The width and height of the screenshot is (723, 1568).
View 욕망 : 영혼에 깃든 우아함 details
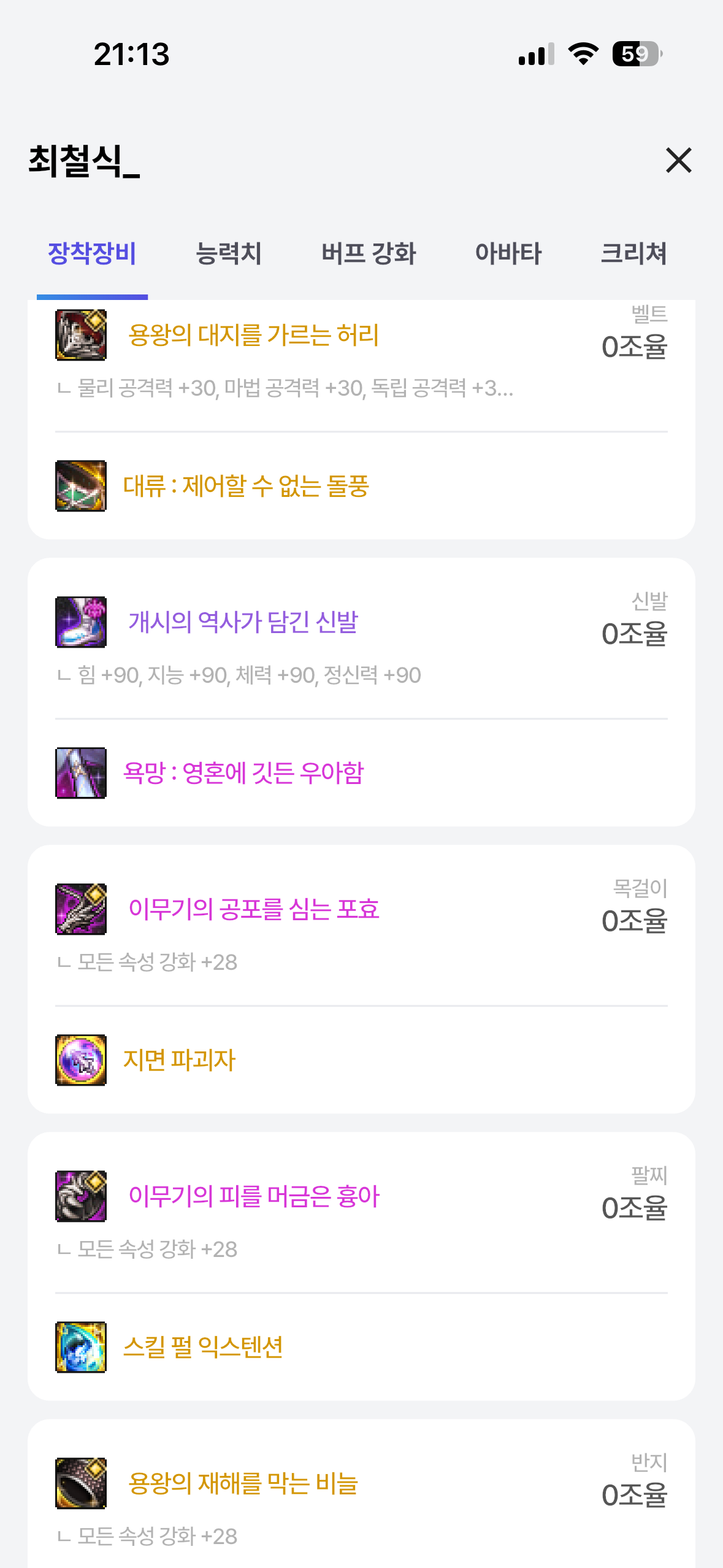click(x=243, y=773)
